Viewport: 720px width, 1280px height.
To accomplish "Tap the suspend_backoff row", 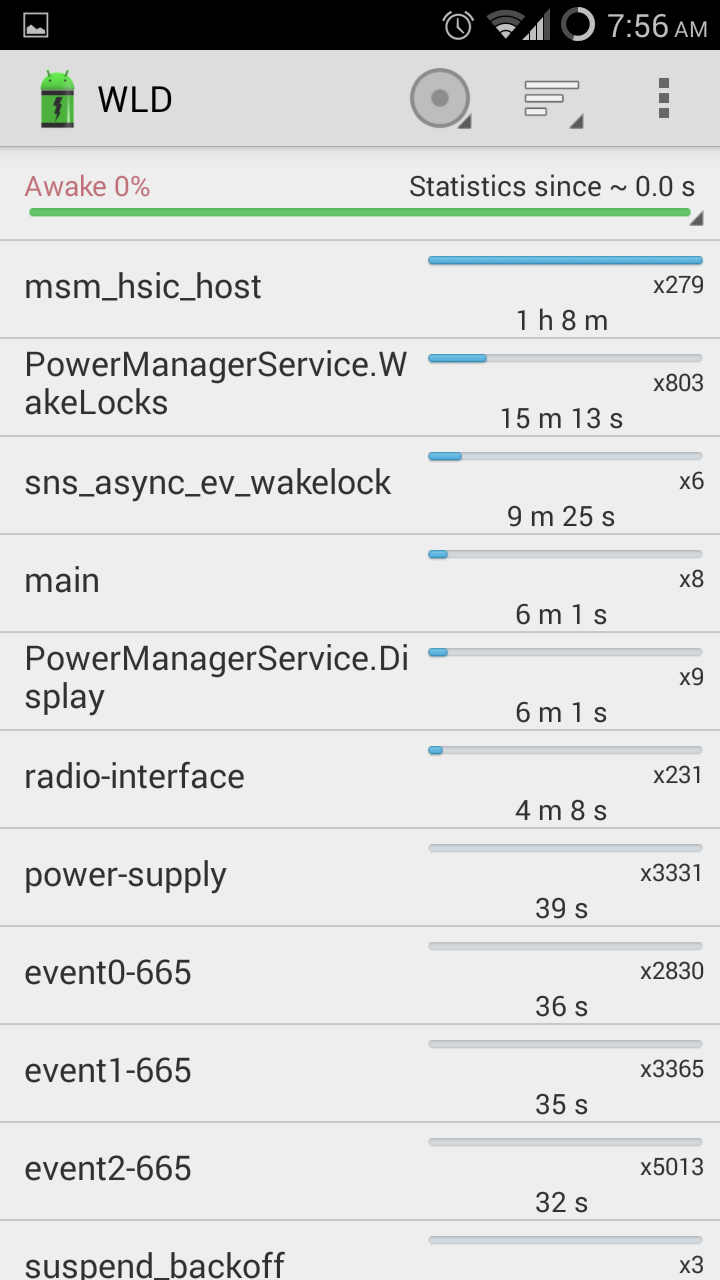I will click(x=360, y=1251).
